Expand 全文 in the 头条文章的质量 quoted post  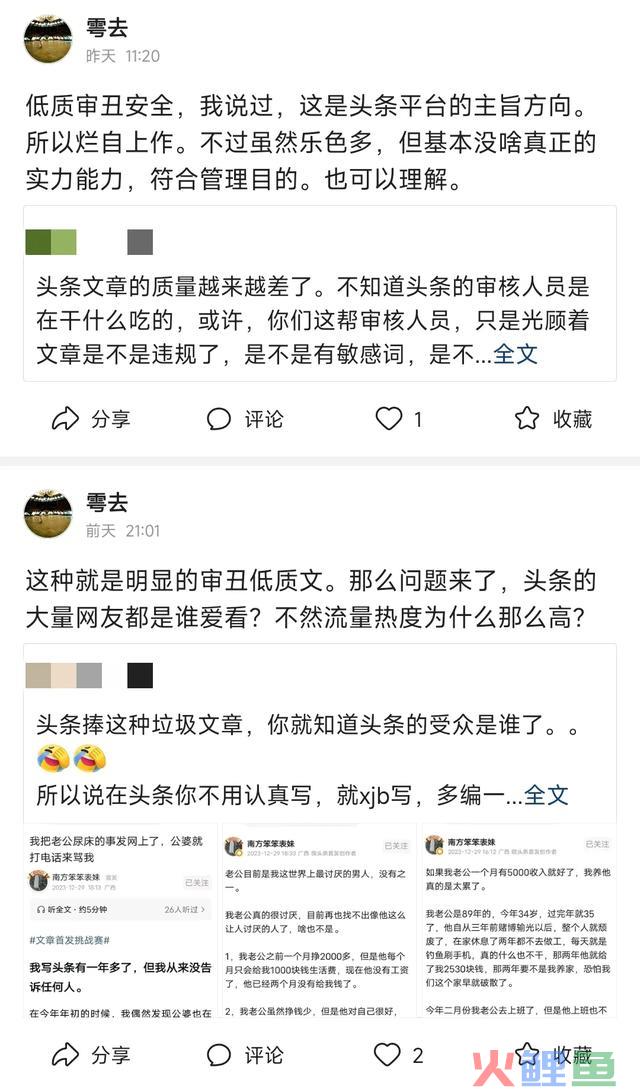(x=515, y=353)
